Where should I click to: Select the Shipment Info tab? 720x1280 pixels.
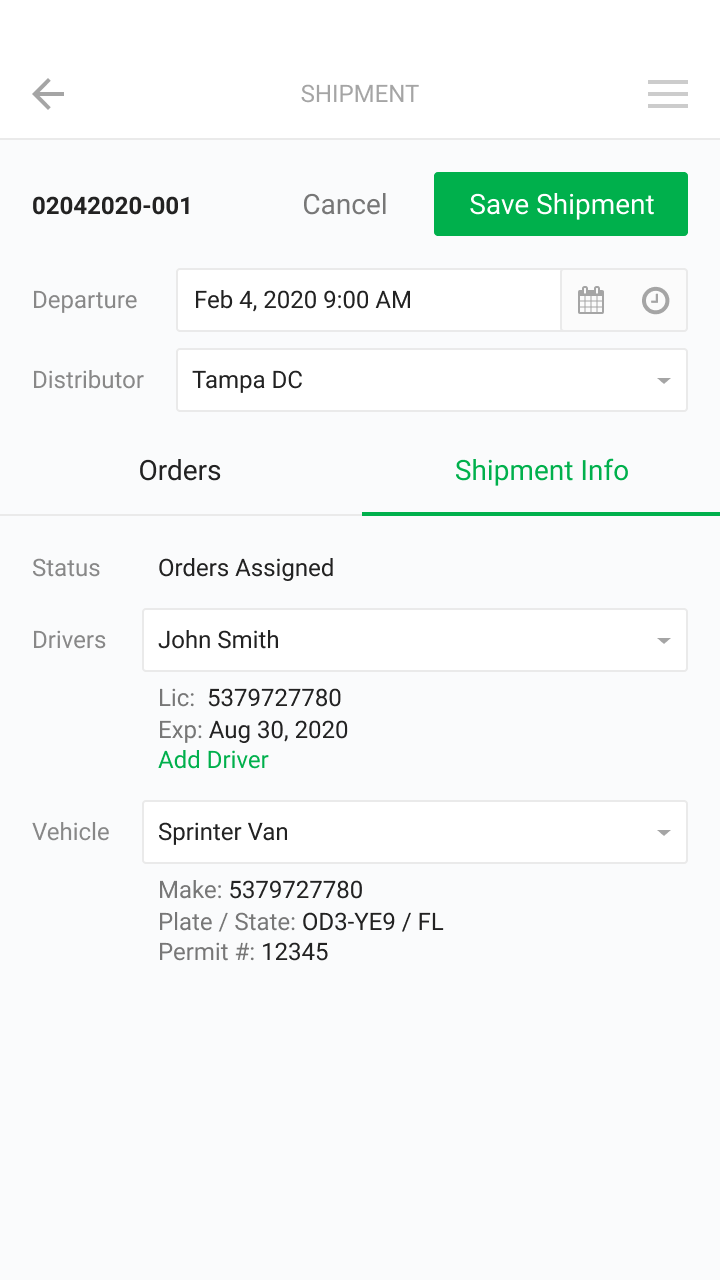(x=541, y=471)
